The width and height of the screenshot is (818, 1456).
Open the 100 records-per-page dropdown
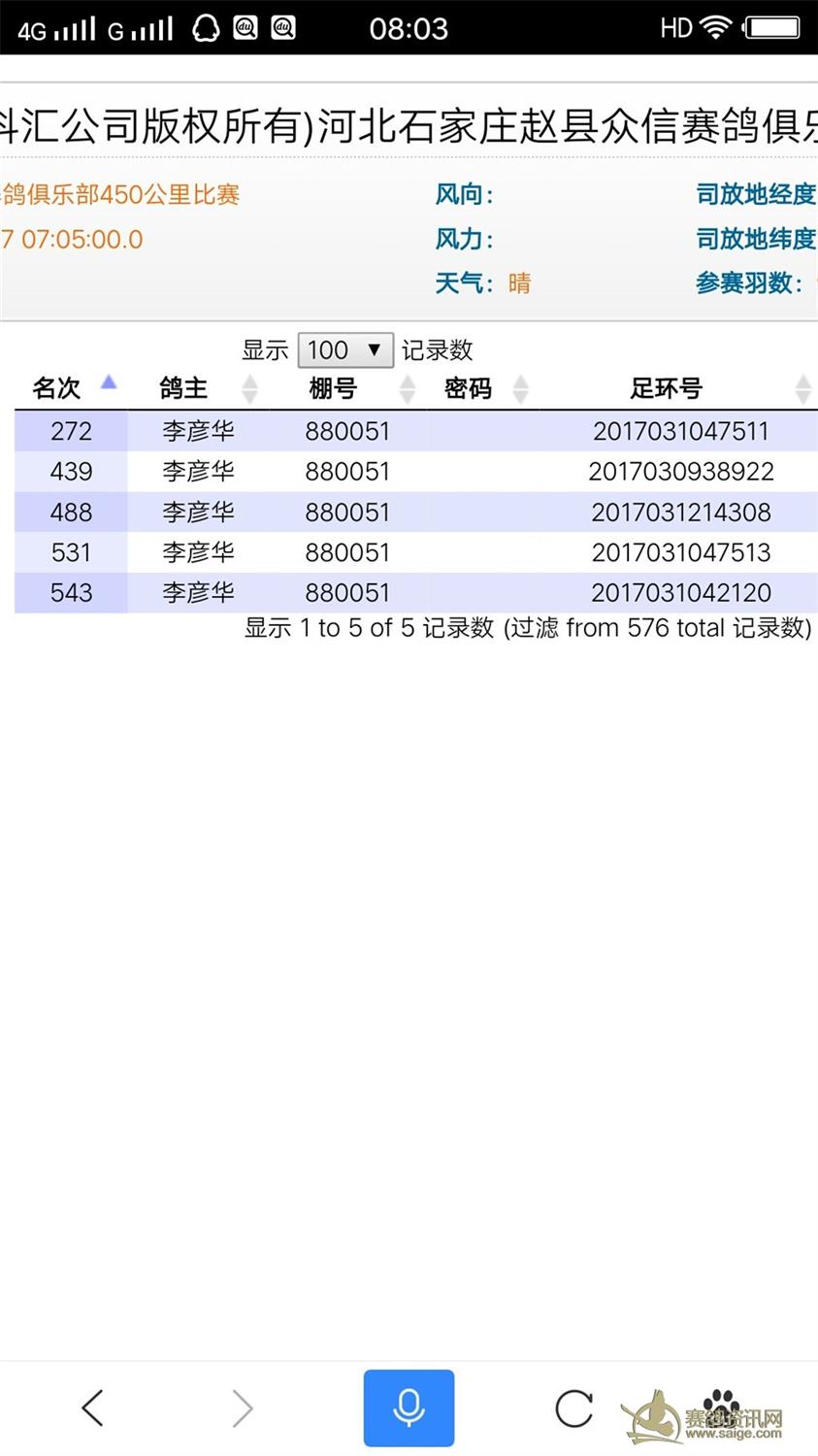click(344, 349)
